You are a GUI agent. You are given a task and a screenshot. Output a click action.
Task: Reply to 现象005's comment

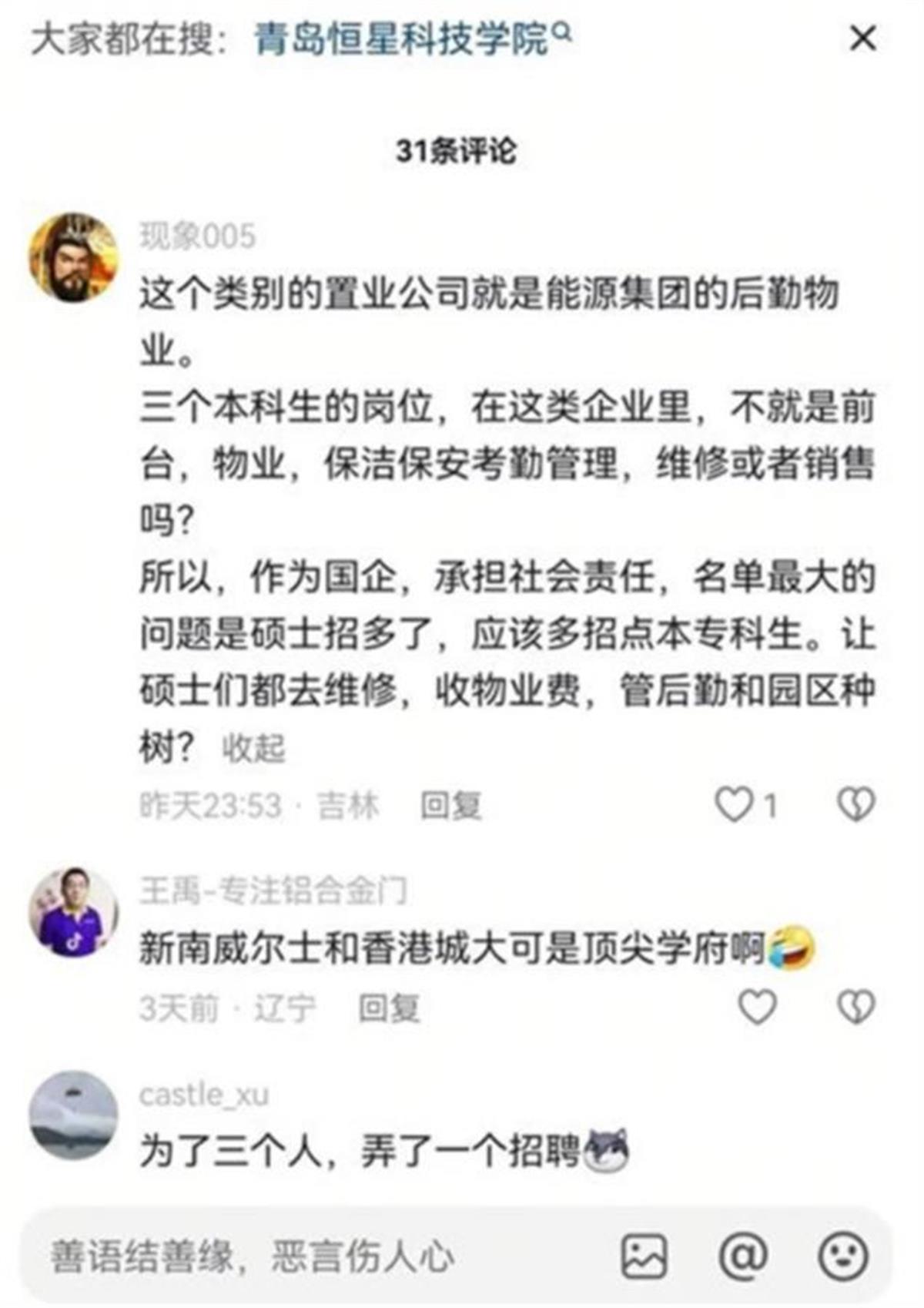pyautogui.click(x=451, y=806)
